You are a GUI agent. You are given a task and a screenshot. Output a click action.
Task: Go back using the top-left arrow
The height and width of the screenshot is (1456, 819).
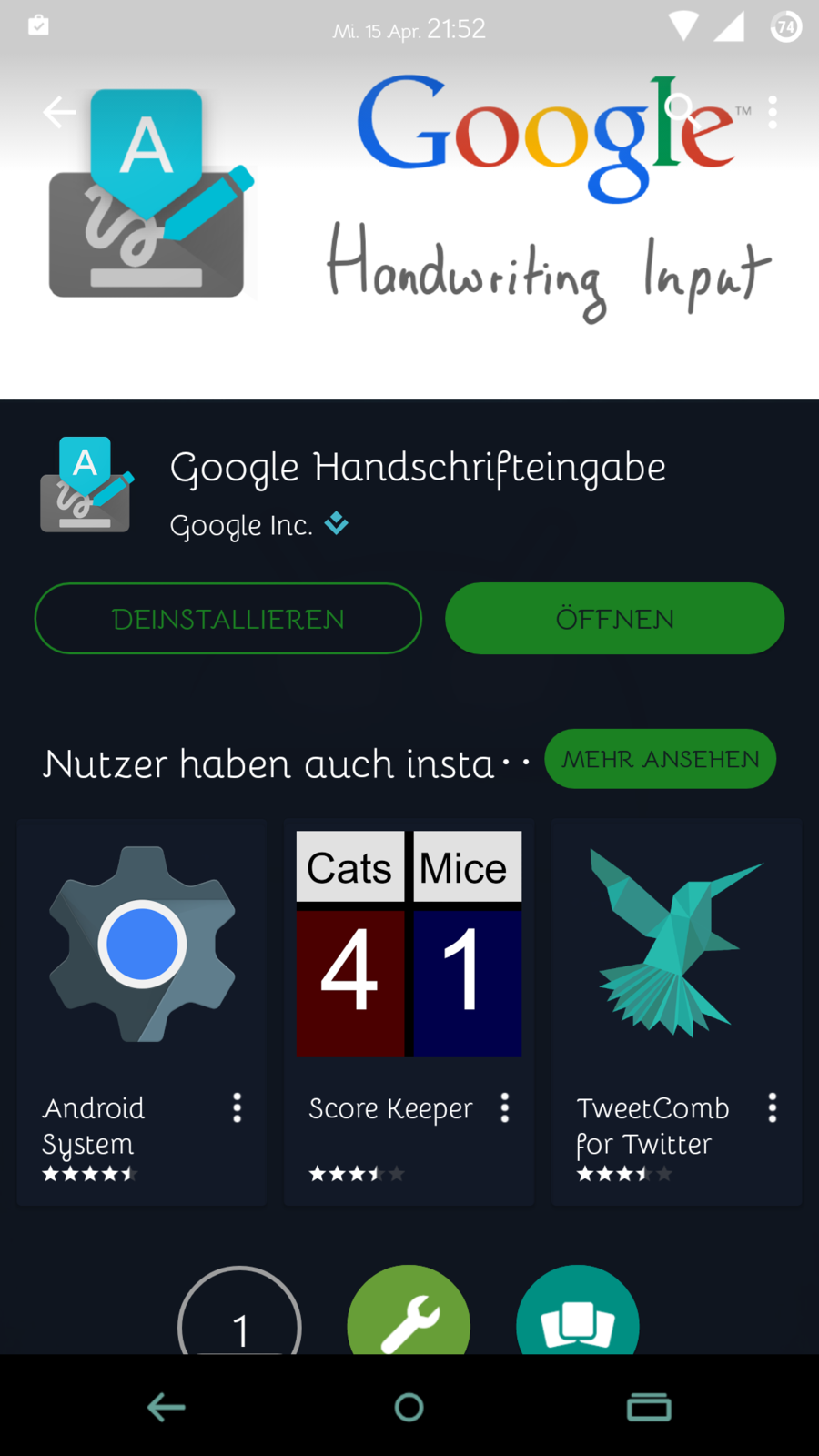pos(59,113)
